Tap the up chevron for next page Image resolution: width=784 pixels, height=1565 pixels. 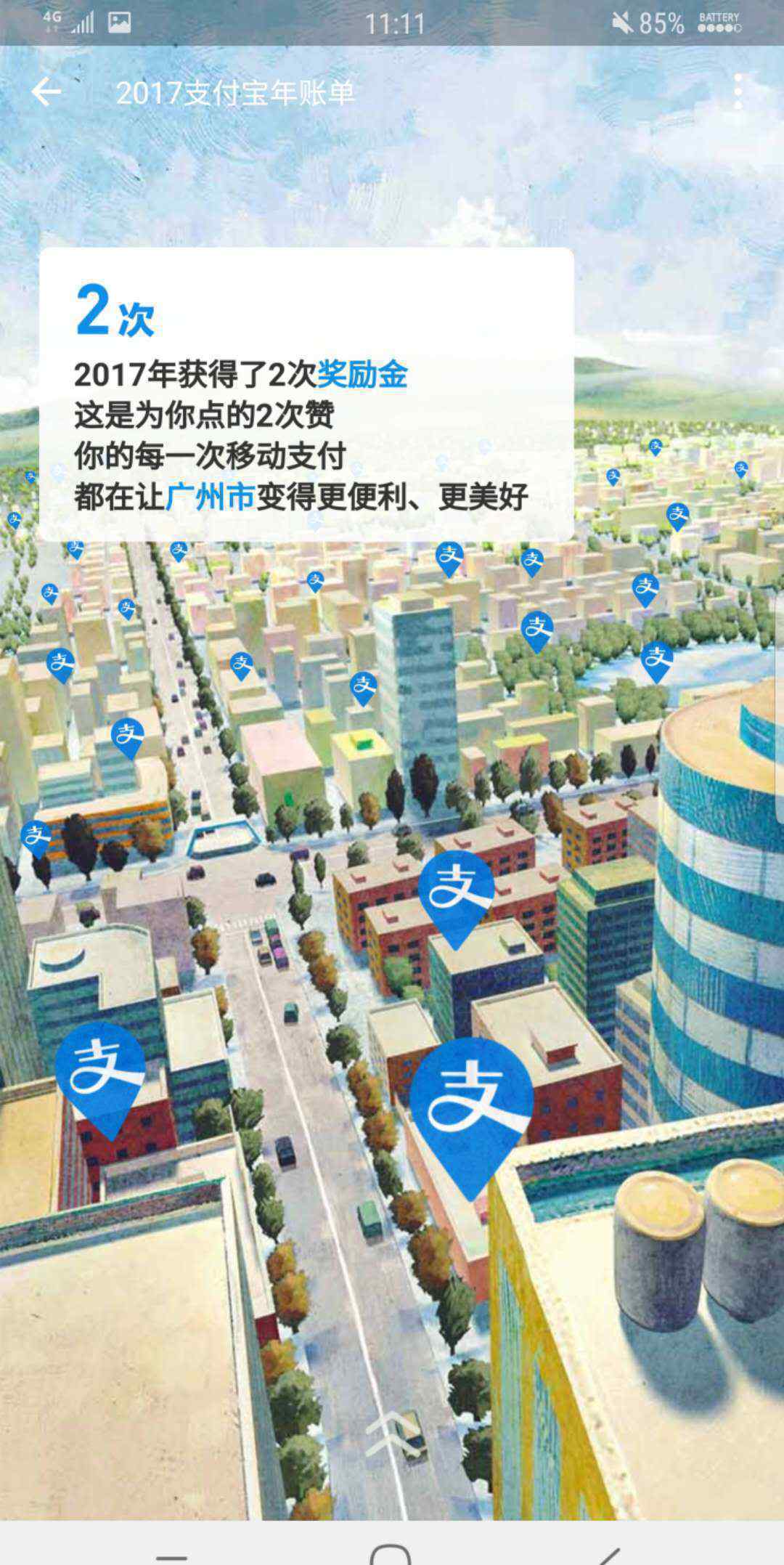point(393,1434)
